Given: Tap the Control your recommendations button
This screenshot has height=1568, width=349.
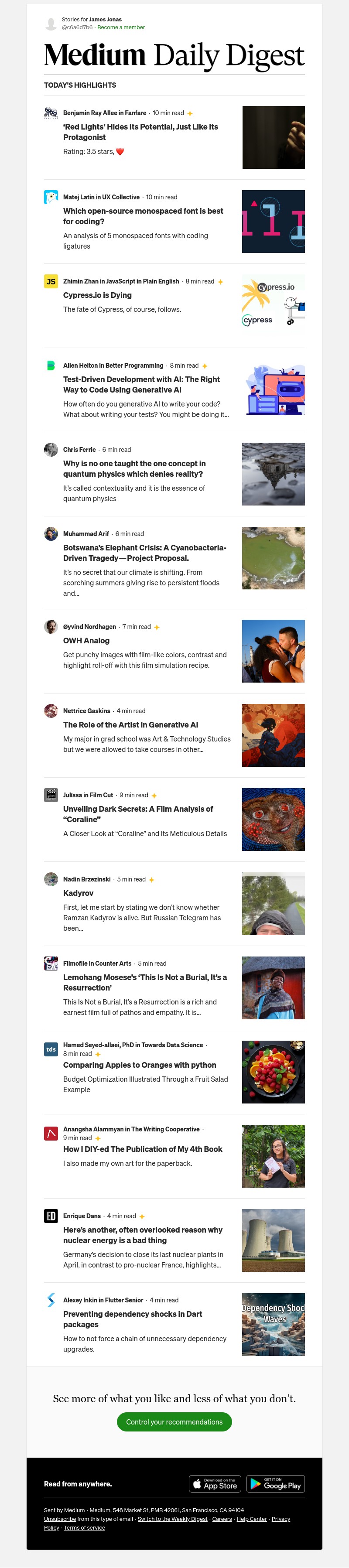Looking at the screenshot, I should point(174,1422).
